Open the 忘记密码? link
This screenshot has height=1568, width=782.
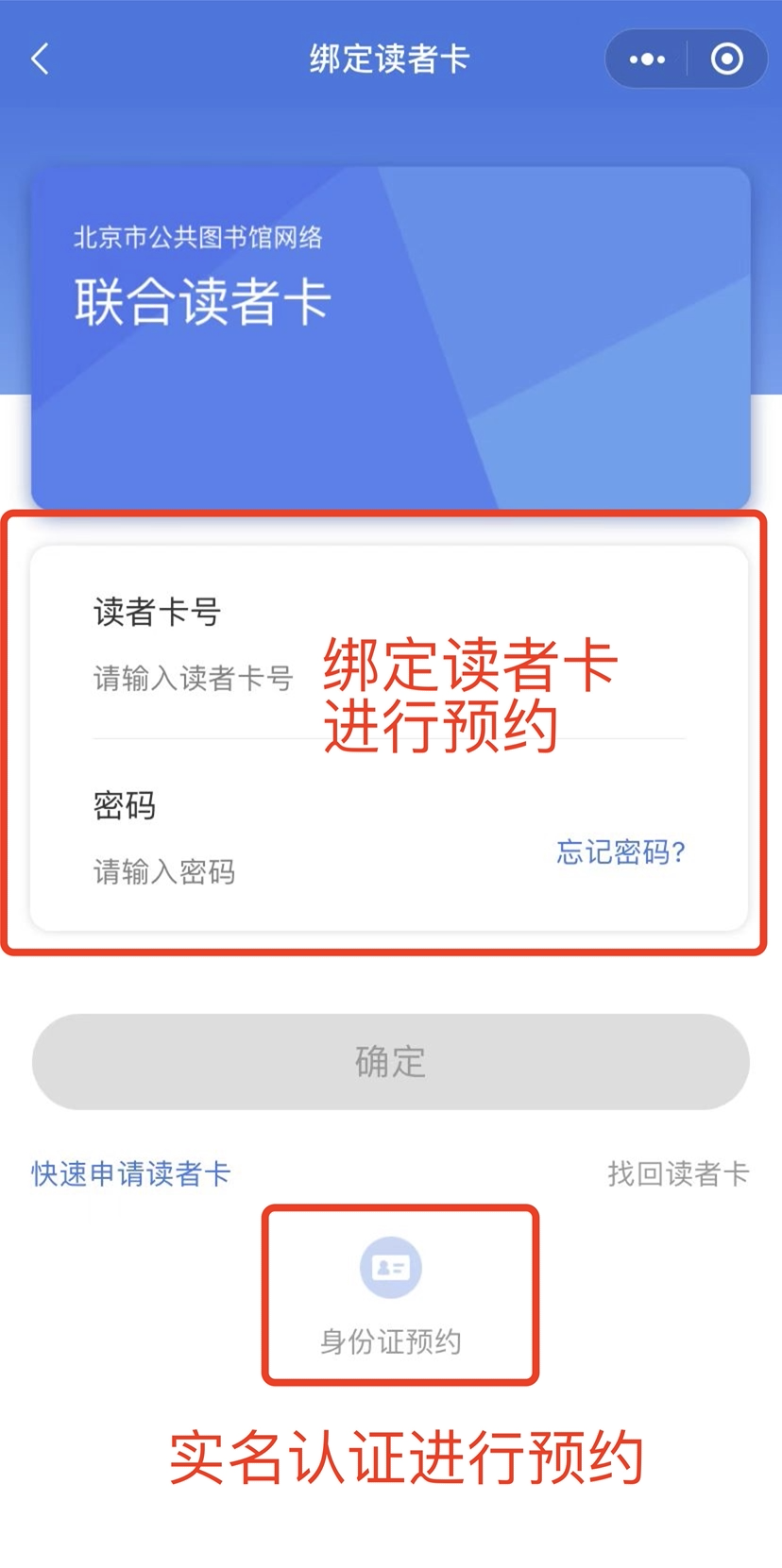[x=620, y=852]
